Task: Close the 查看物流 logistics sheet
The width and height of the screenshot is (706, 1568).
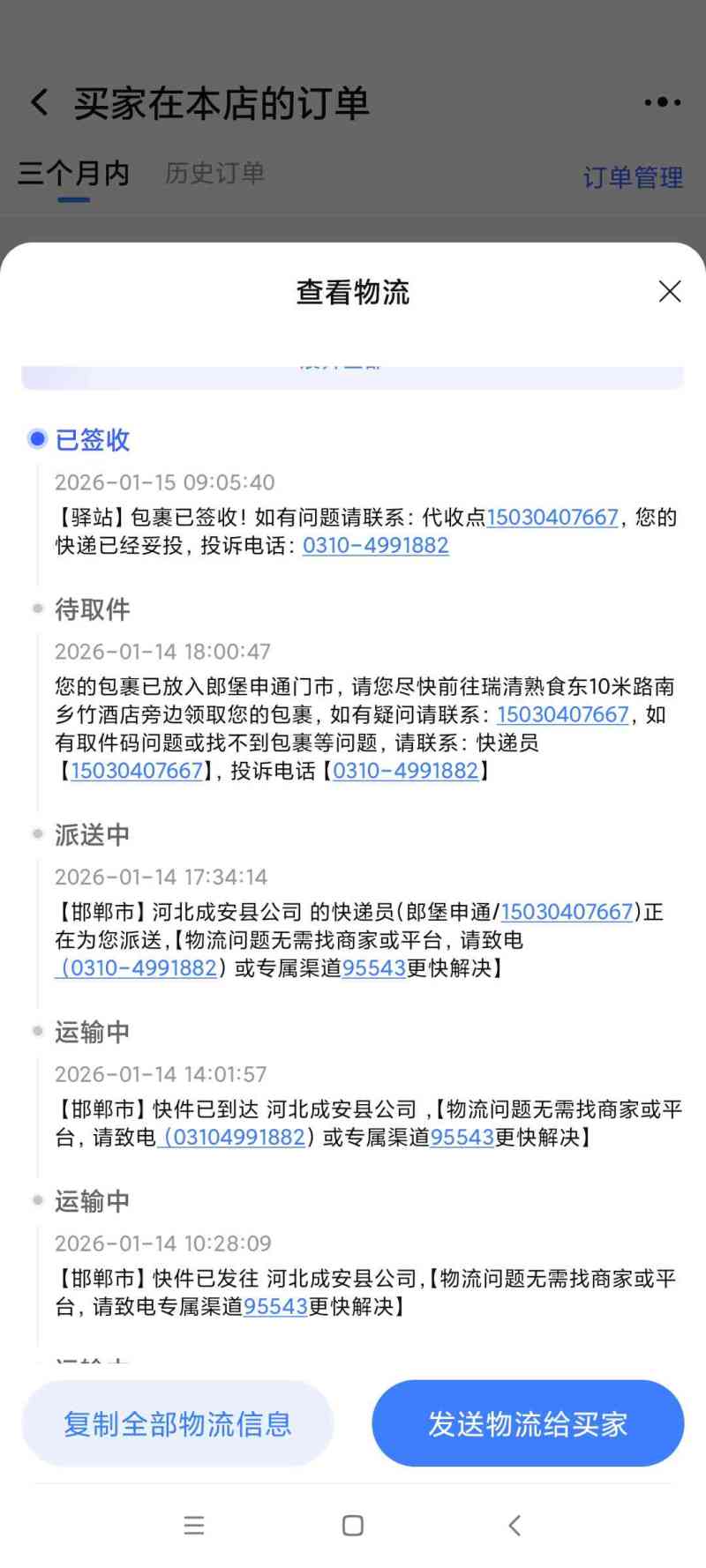Action: (x=670, y=292)
